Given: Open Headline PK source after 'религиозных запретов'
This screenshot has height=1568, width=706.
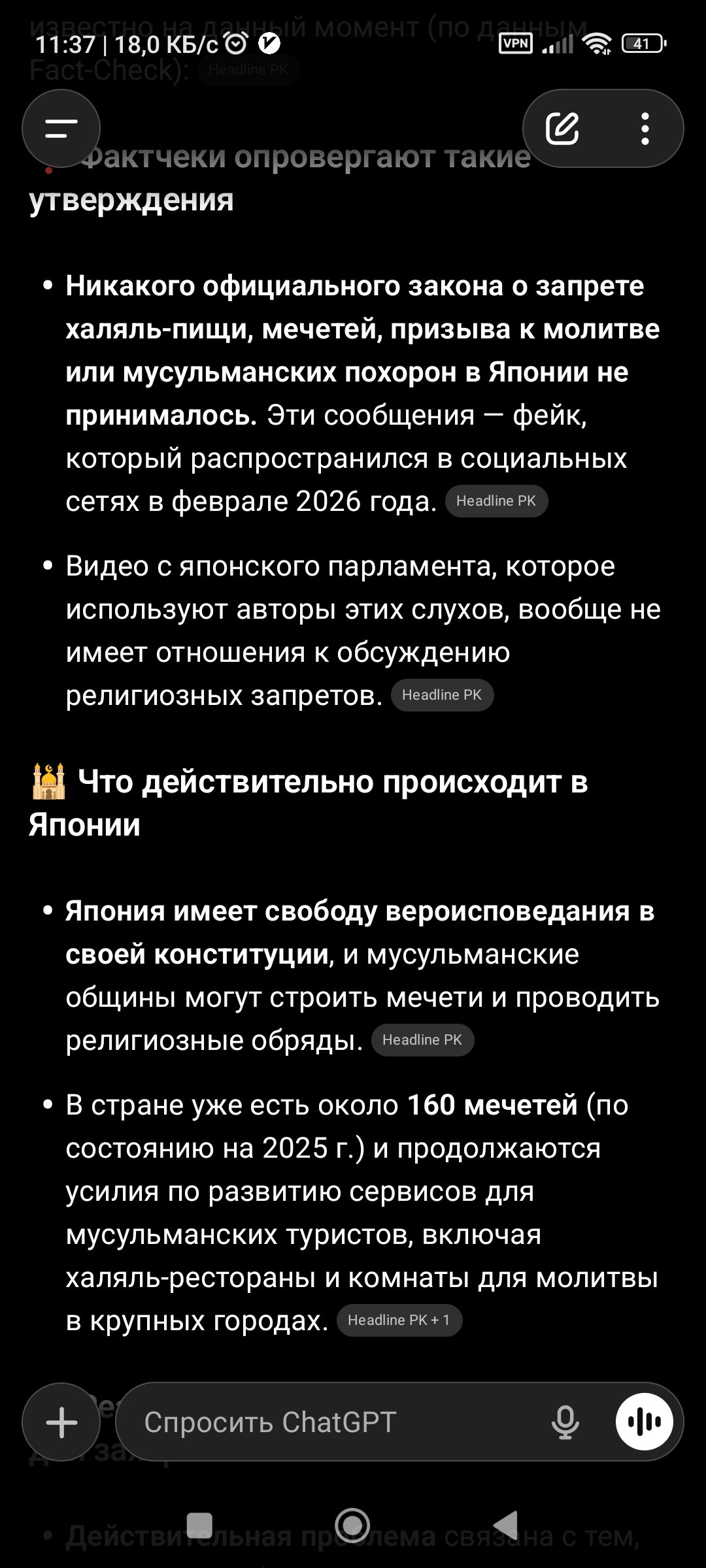Looking at the screenshot, I should [442, 695].
